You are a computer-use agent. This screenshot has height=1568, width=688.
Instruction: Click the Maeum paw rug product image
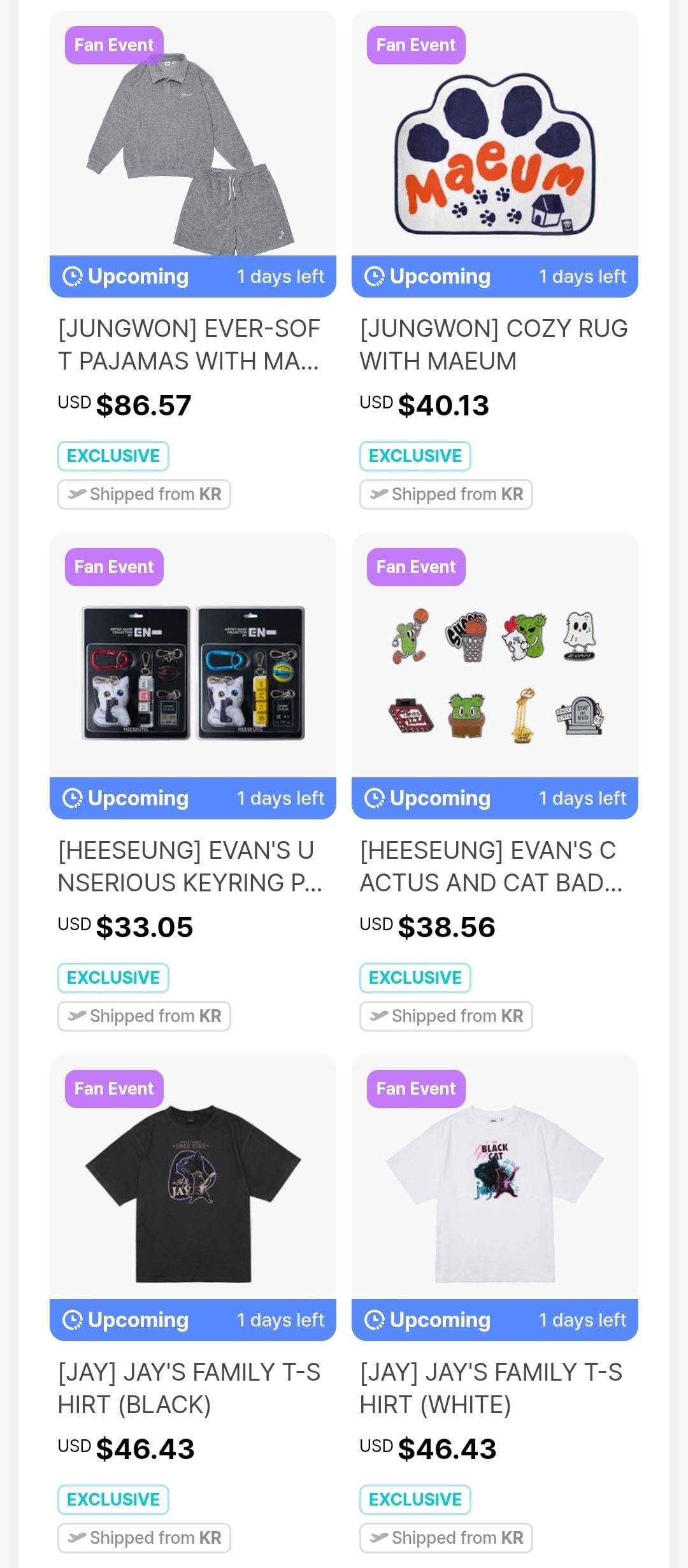[x=494, y=153]
